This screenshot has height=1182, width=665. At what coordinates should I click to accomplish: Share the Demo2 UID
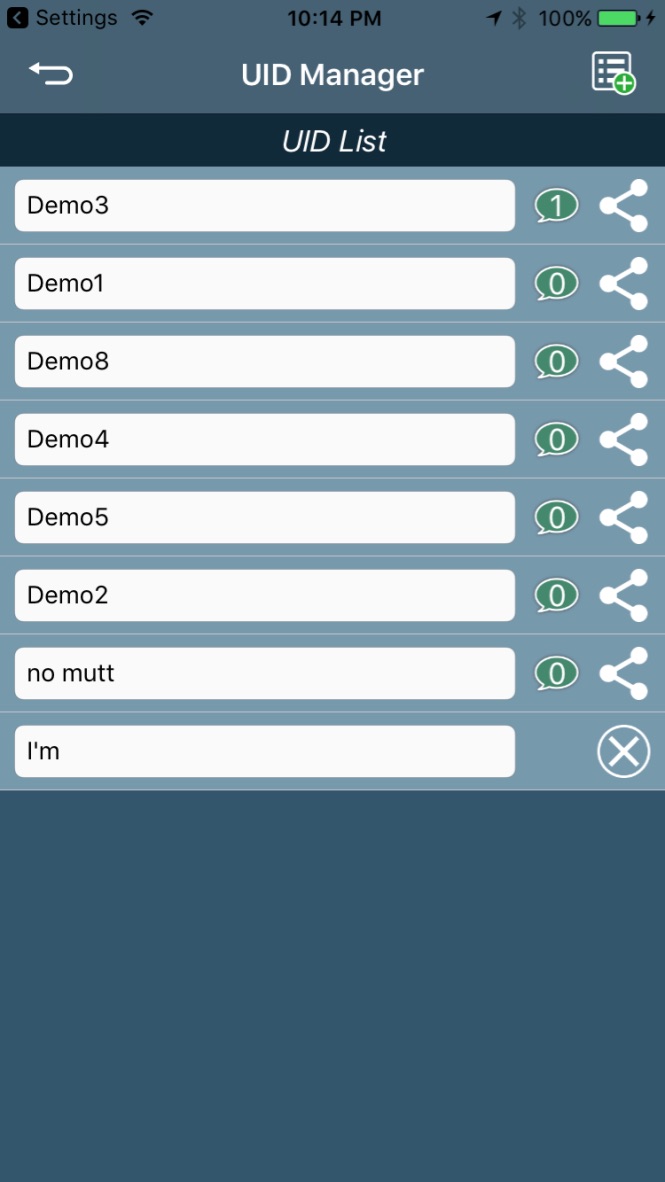(x=624, y=596)
